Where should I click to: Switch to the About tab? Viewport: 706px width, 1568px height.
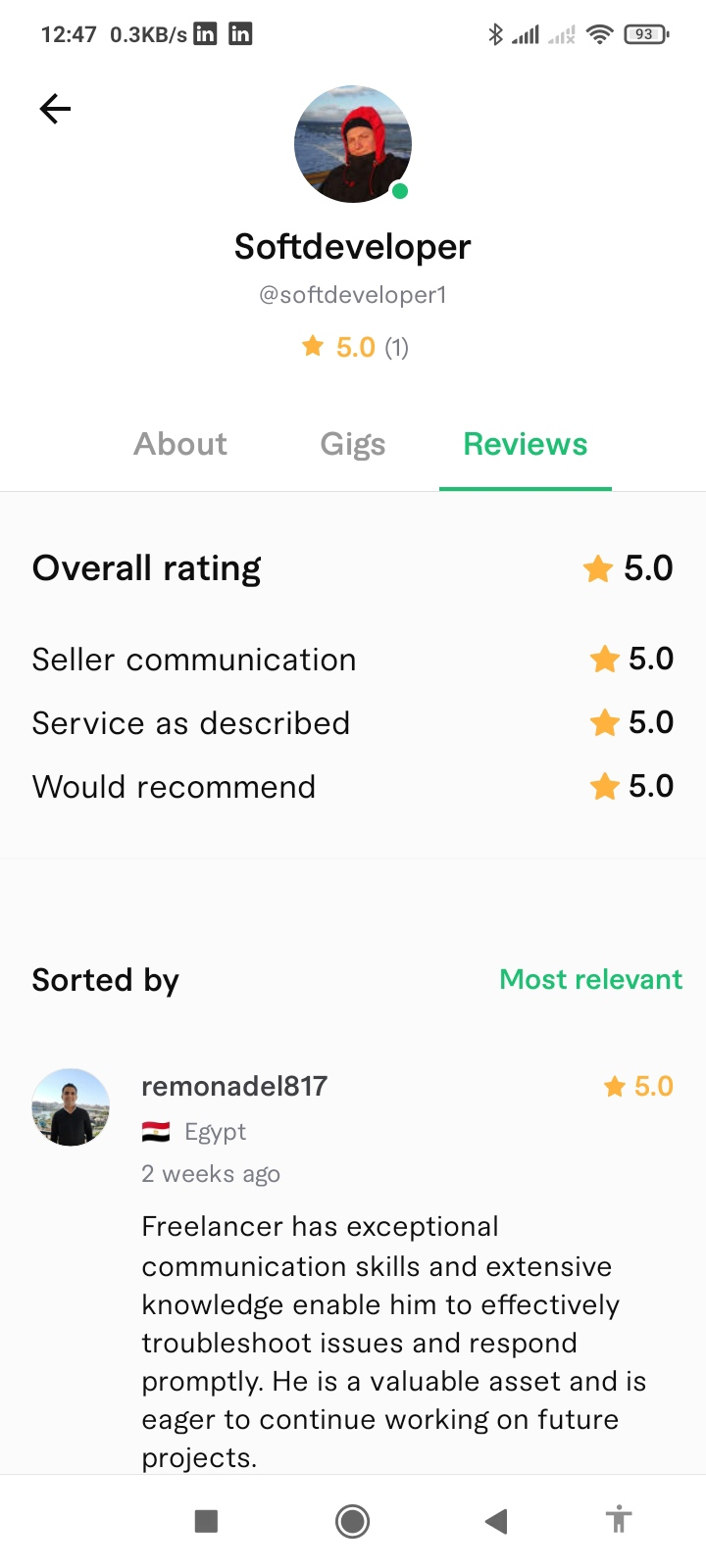[x=180, y=444]
